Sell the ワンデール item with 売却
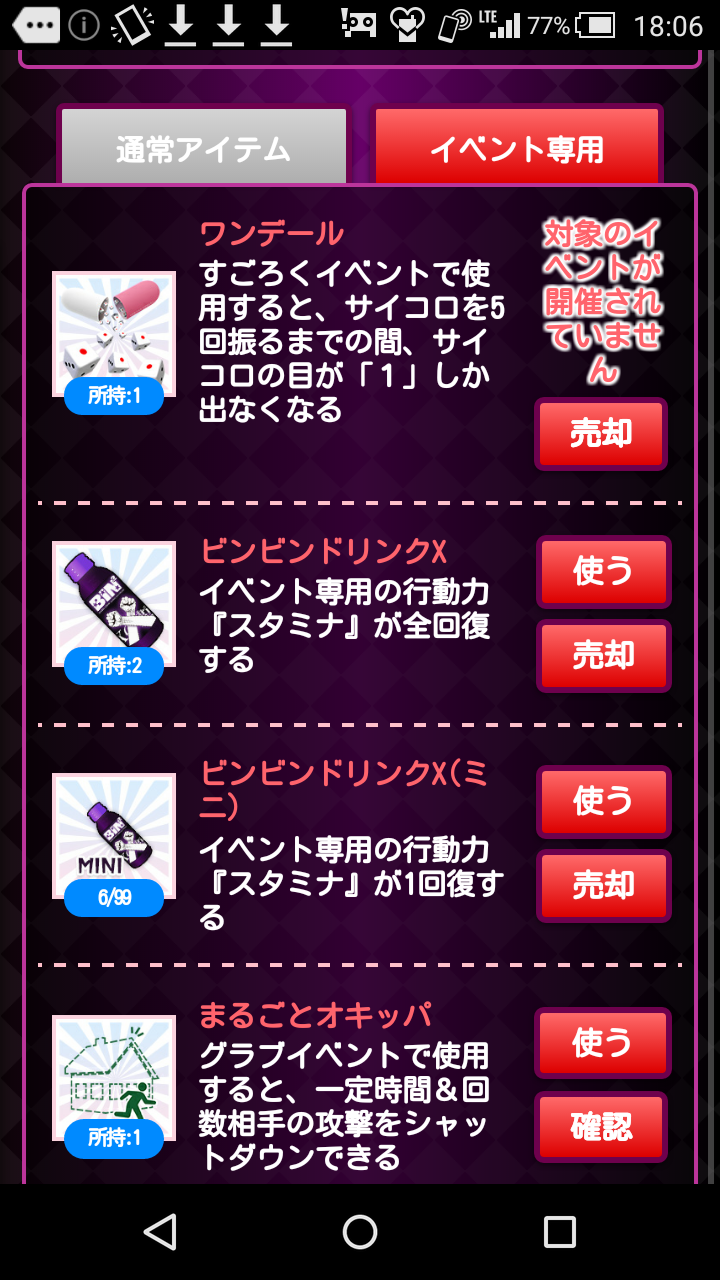 [601, 434]
